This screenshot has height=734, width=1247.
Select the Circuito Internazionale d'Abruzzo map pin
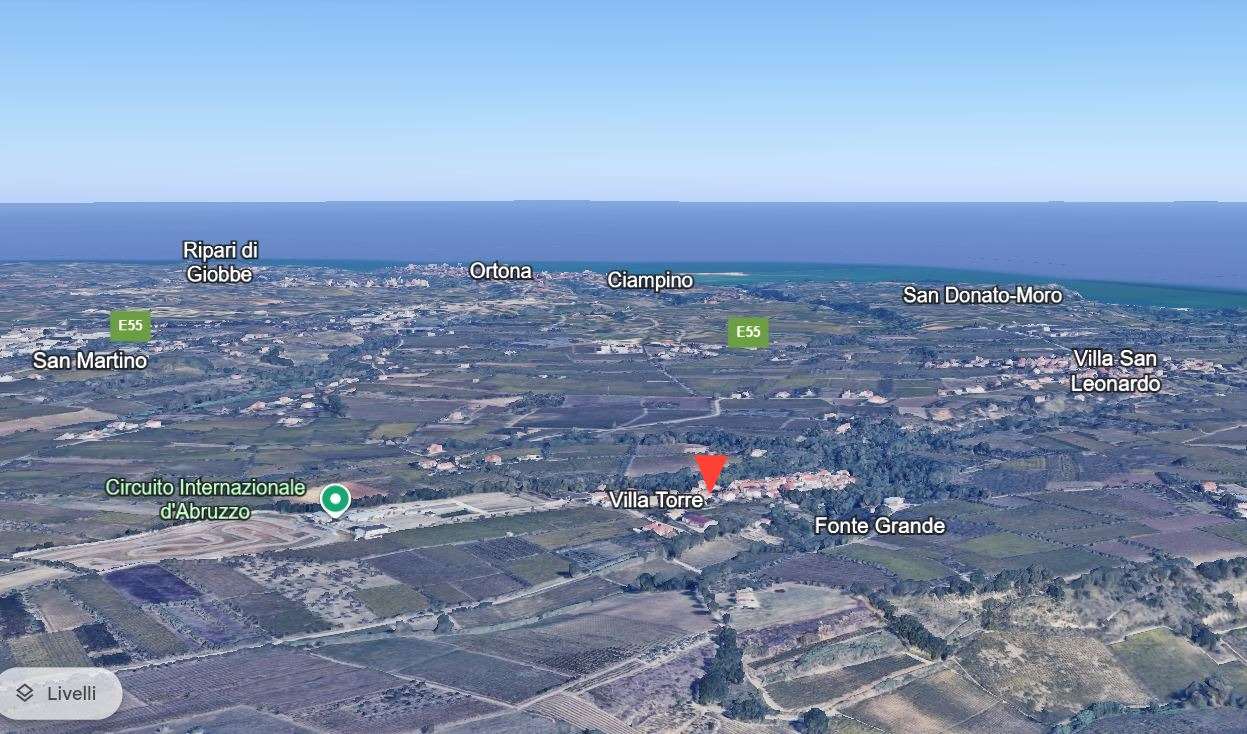pos(335,497)
